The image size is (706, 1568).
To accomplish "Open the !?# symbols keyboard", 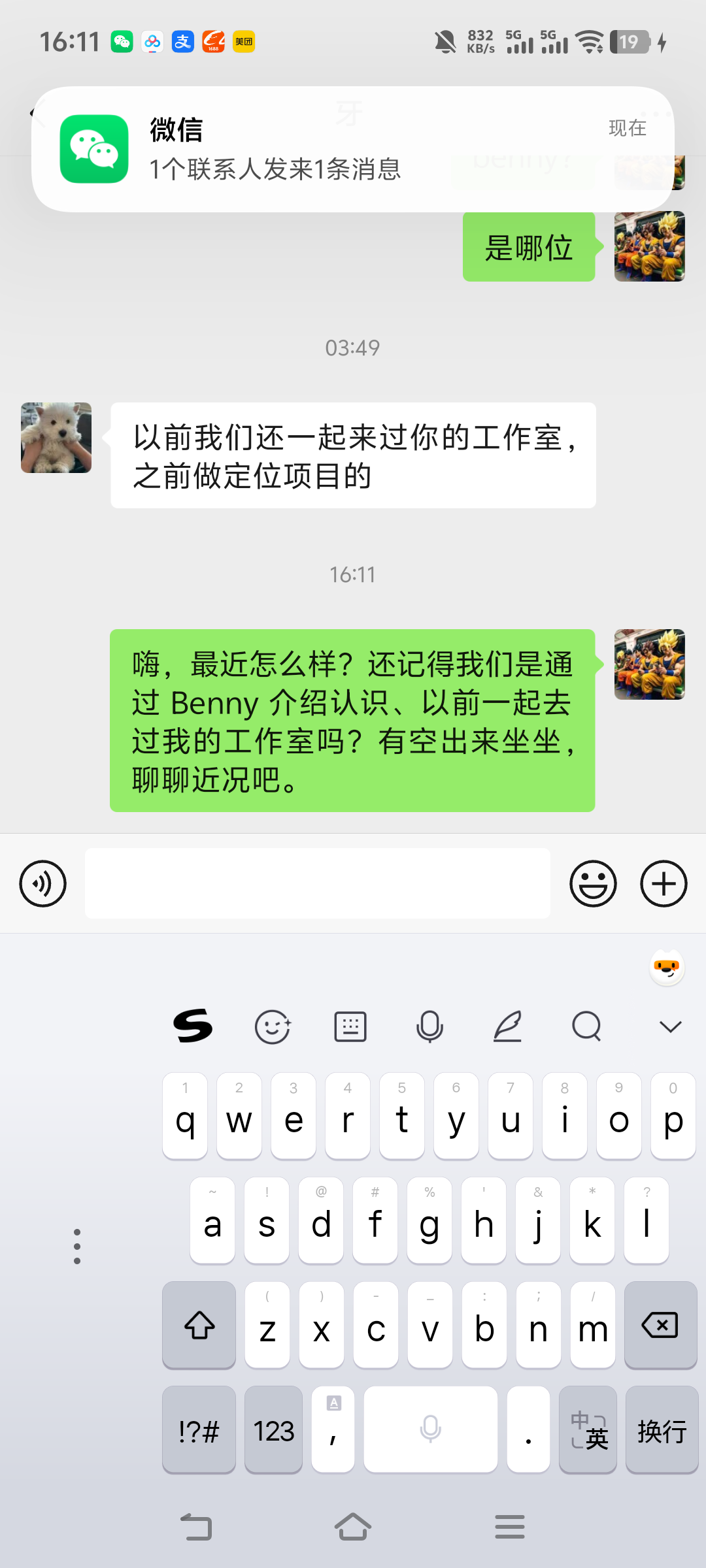I will [x=199, y=1431].
